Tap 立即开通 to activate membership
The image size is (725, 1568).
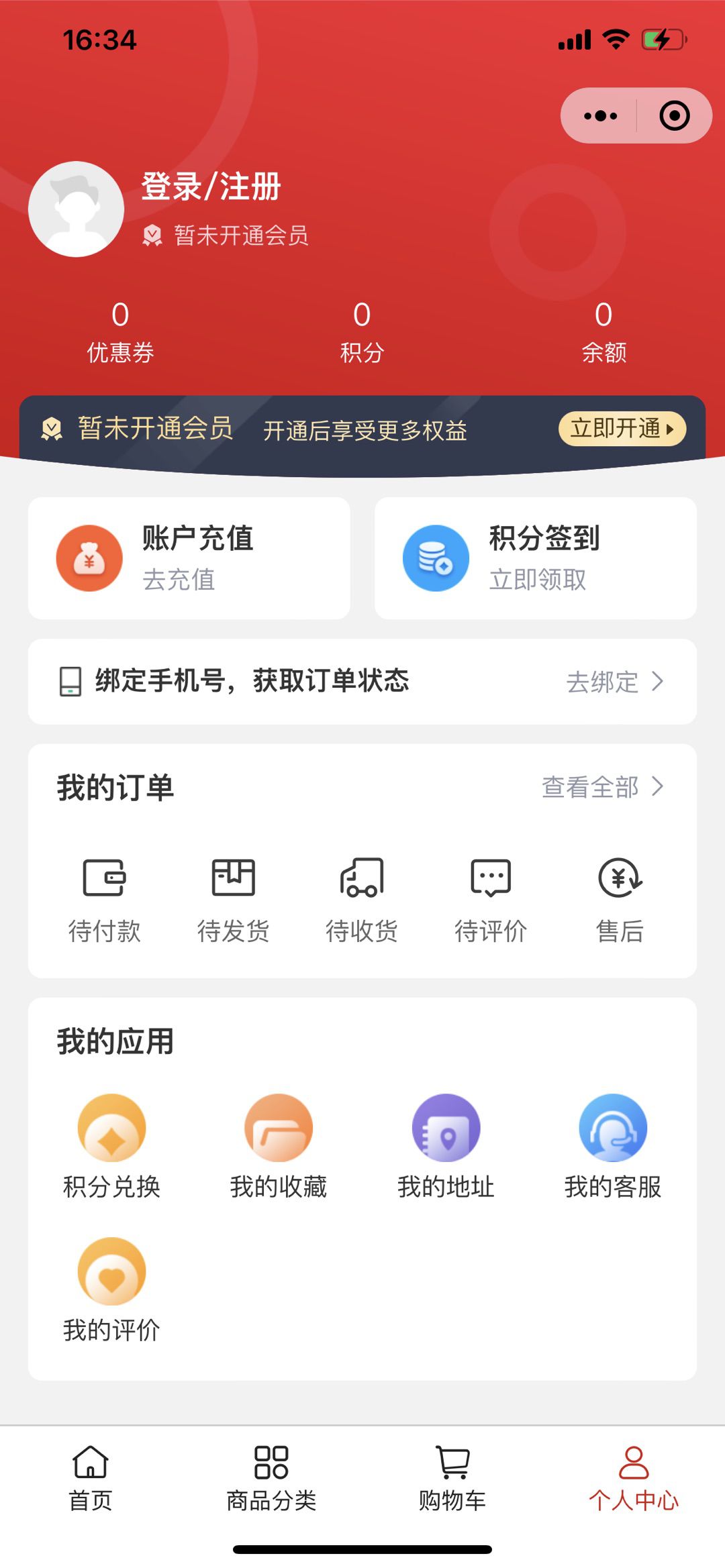[621, 431]
